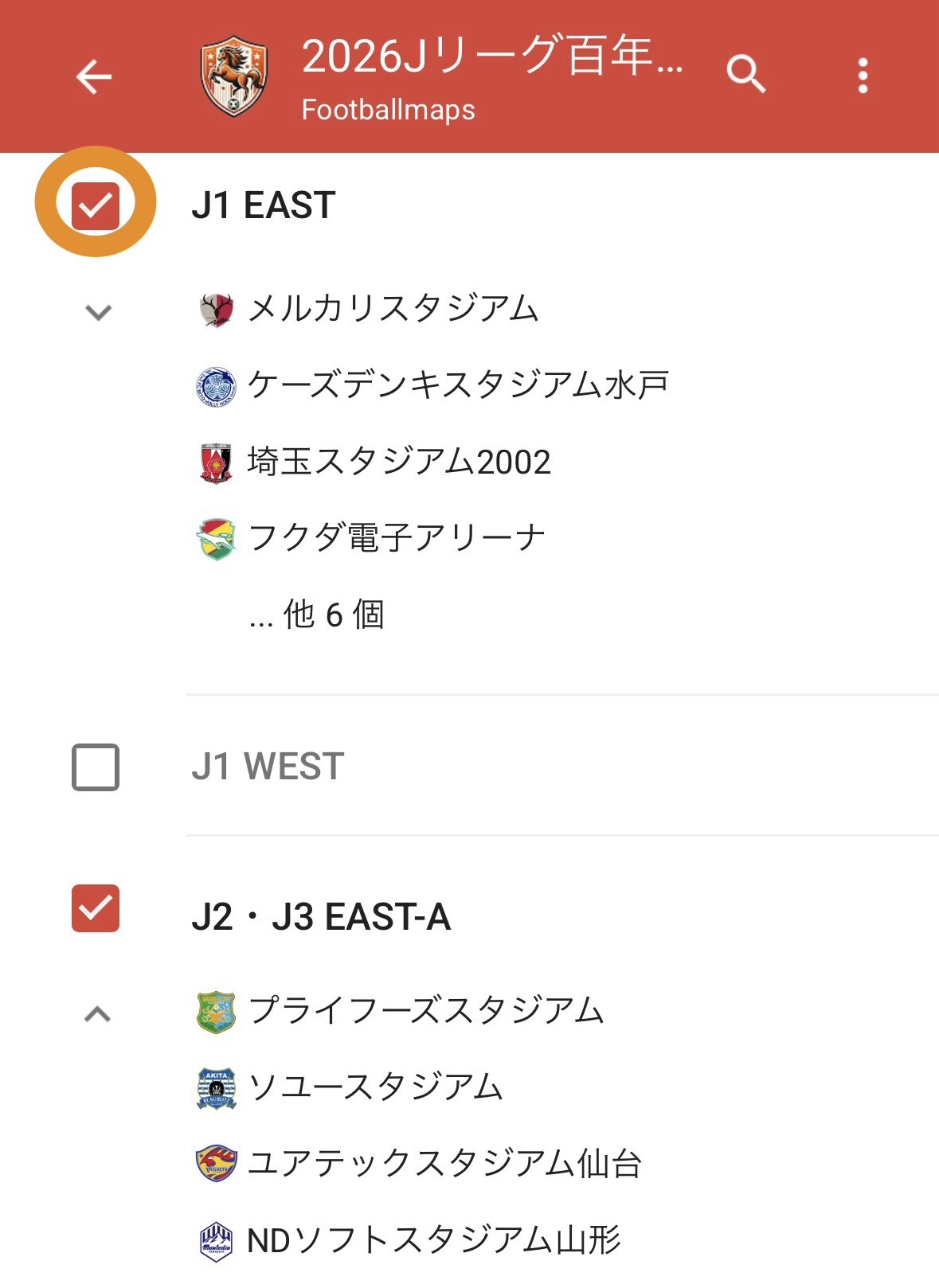Open 埼玉スタジアム2002 entry

tap(399, 462)
